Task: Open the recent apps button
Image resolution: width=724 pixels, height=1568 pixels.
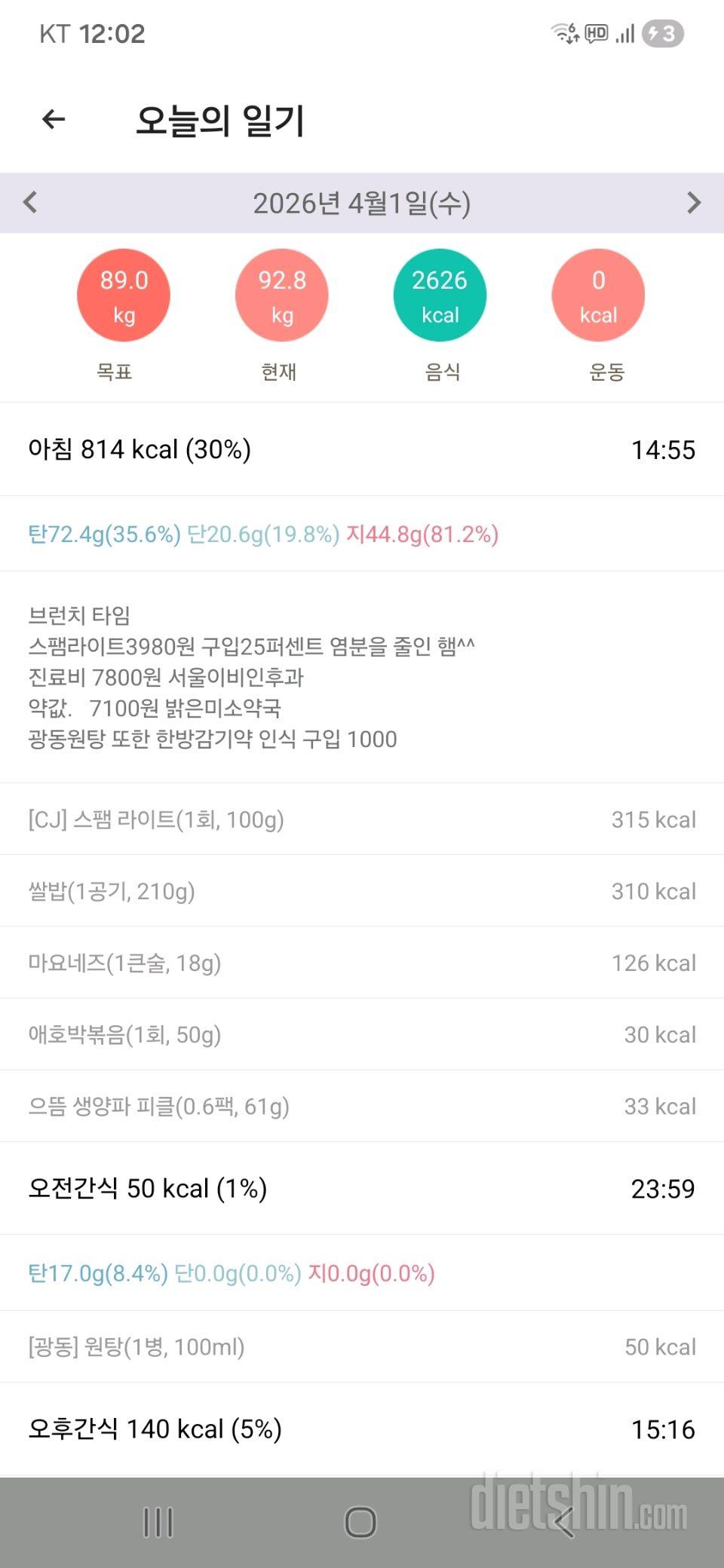Action: point(158,1522)
